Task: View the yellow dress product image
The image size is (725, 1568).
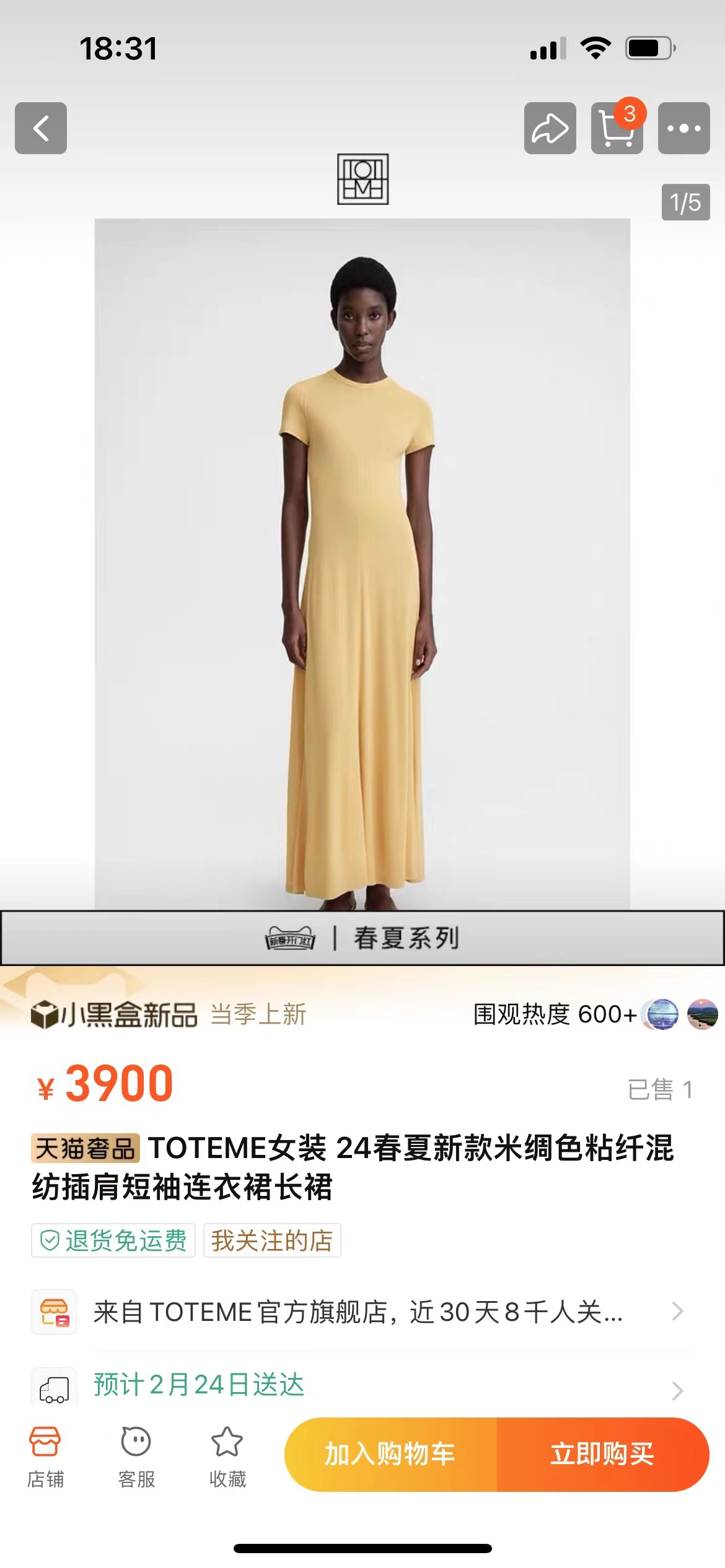Action: 362,564
